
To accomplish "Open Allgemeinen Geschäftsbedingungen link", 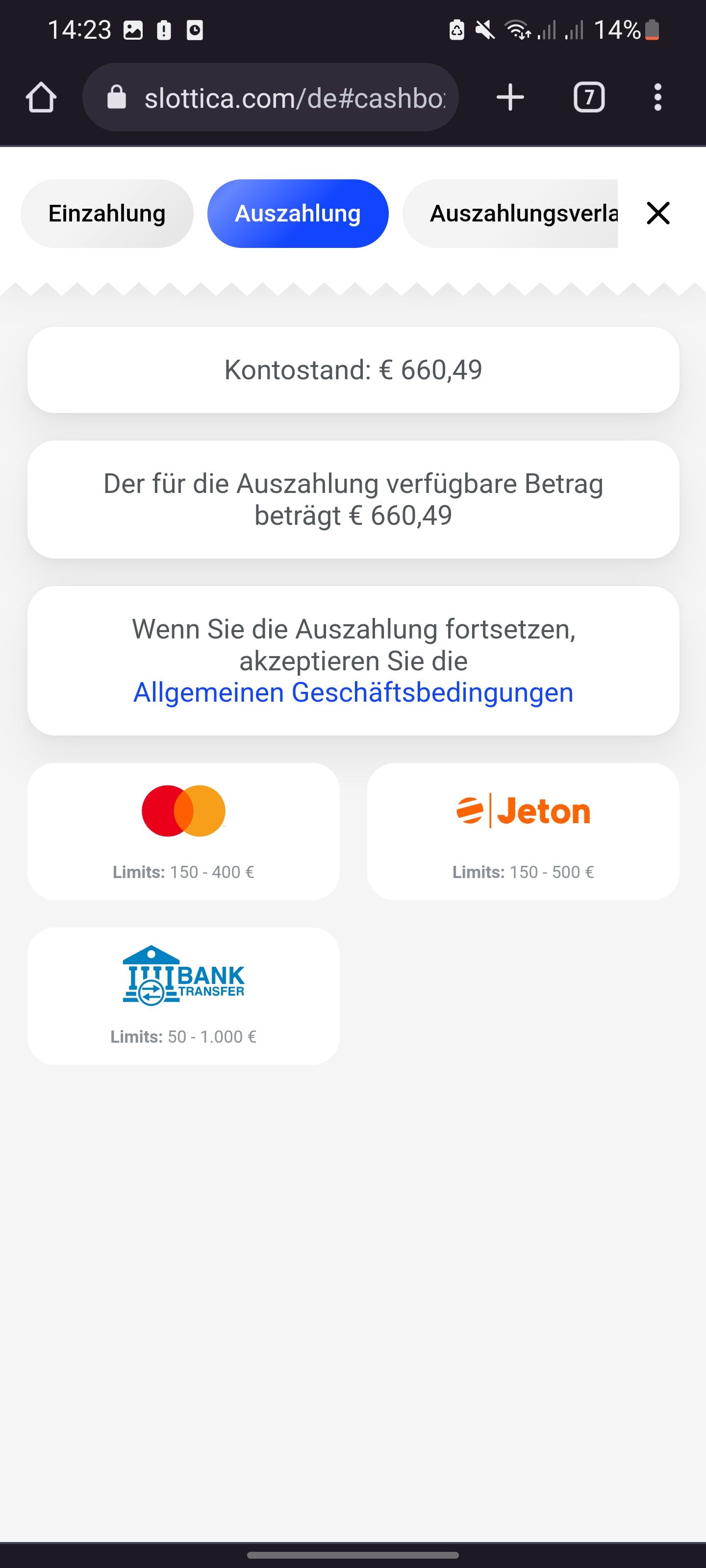I will click(353, 693).
